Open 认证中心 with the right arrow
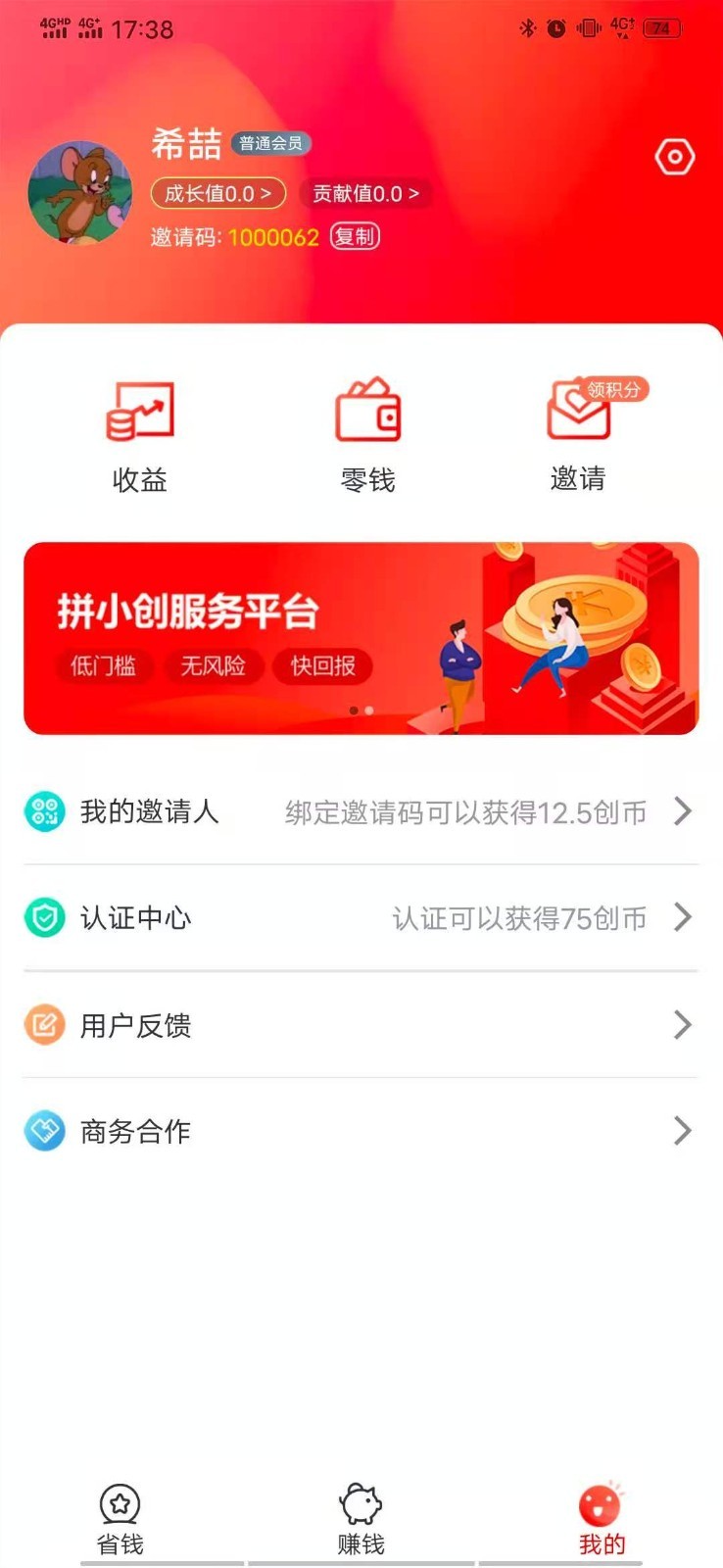723x1568 pixels. (x=683, y=918)
